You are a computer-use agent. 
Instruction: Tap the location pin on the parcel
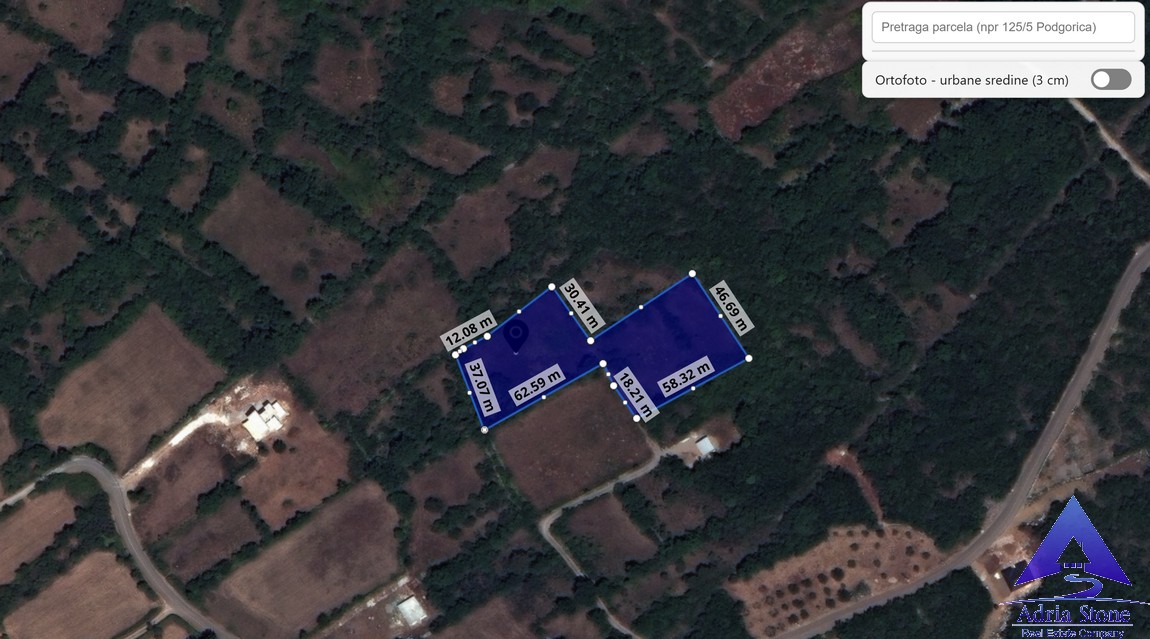(516, 336)
